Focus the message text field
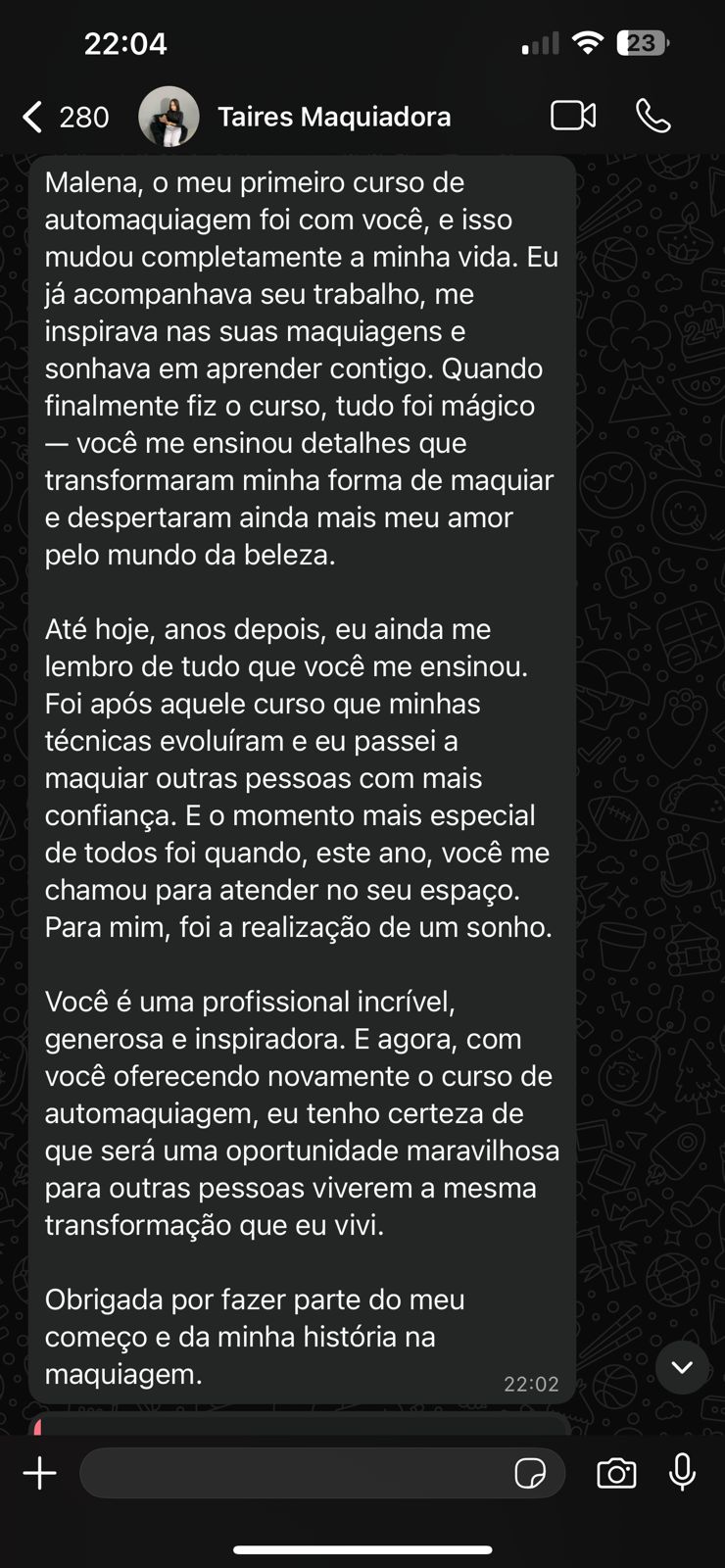Image resolution: width=725 pixels, height=1568 pixels. (294, 1473)
